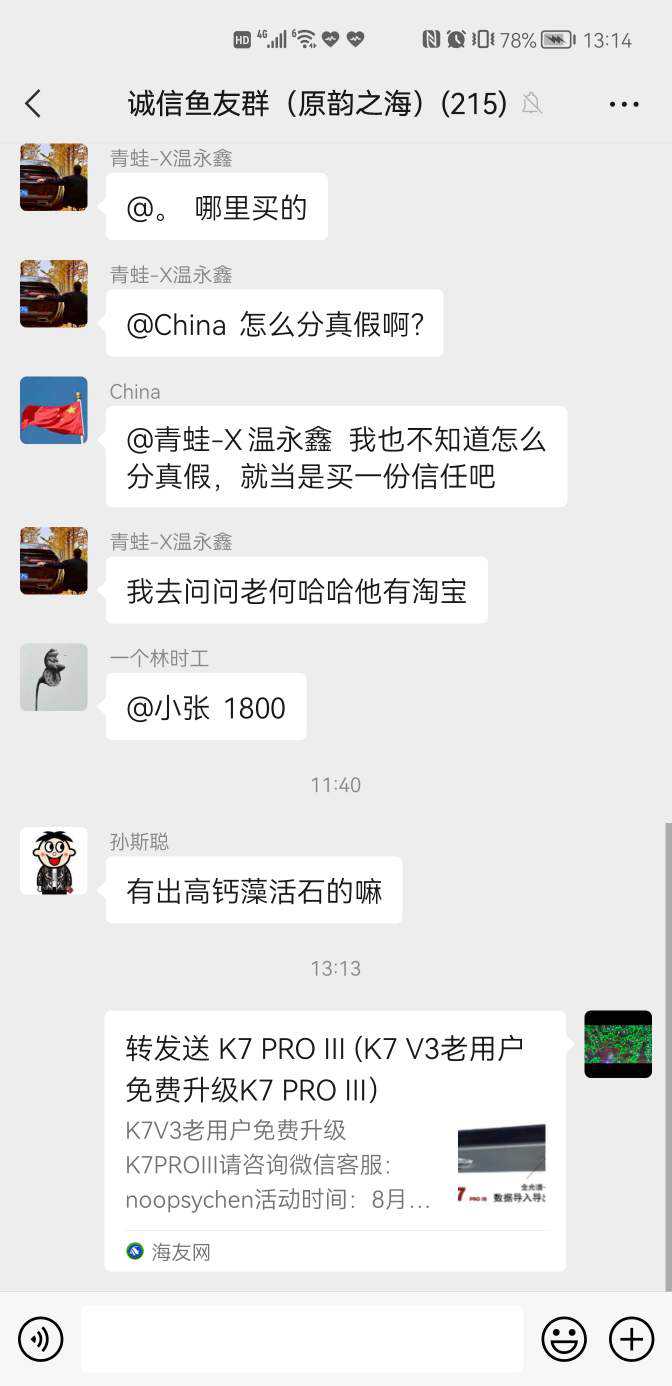
Task: Open the shared K7 PRO III link card
Action: [335, 1140]
